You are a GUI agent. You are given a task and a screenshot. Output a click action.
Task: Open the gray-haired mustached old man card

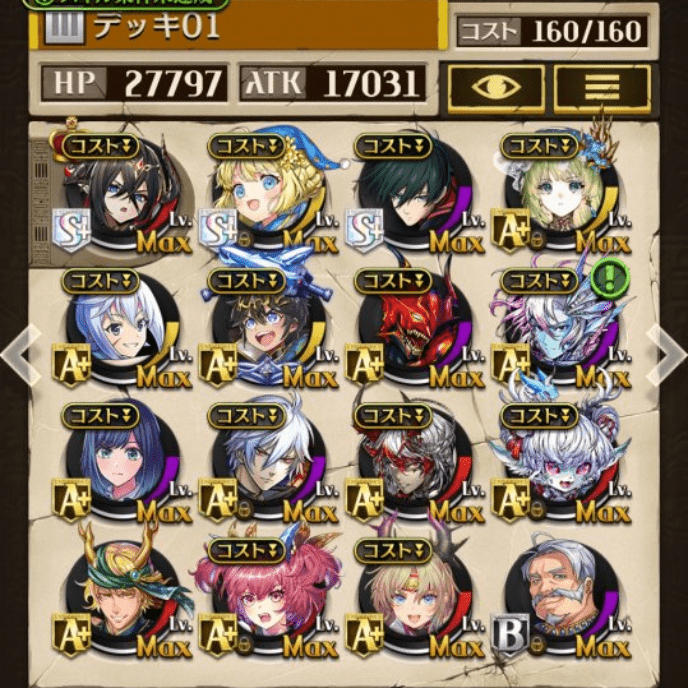click(558, 600)
